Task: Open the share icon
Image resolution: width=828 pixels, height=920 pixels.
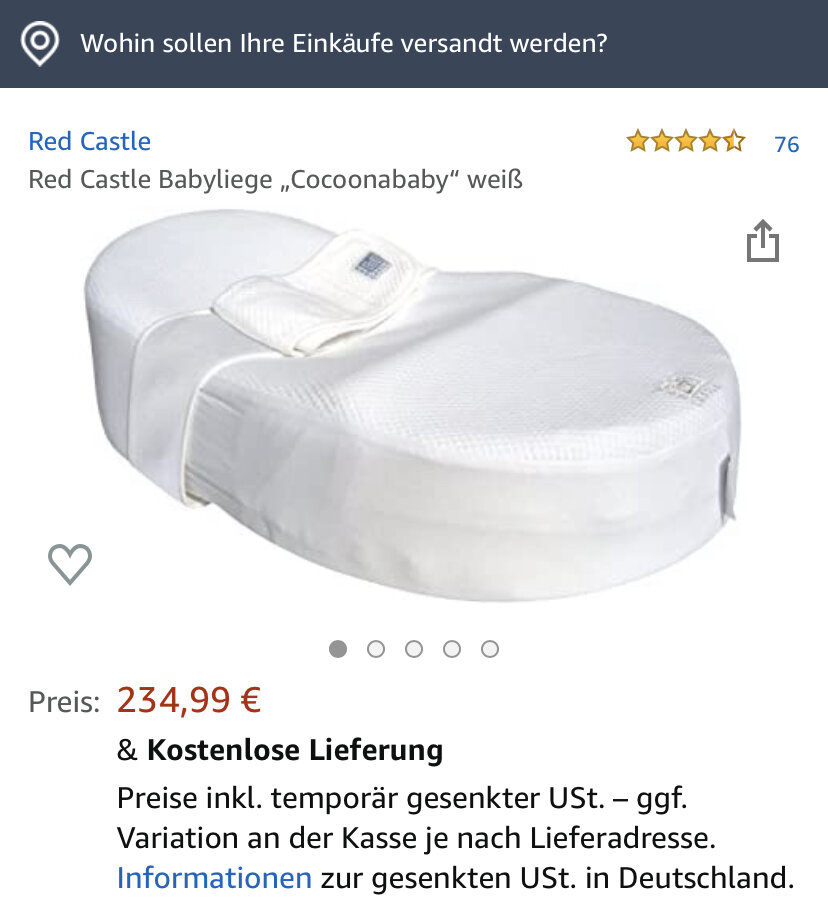Action: coord(764,241)
